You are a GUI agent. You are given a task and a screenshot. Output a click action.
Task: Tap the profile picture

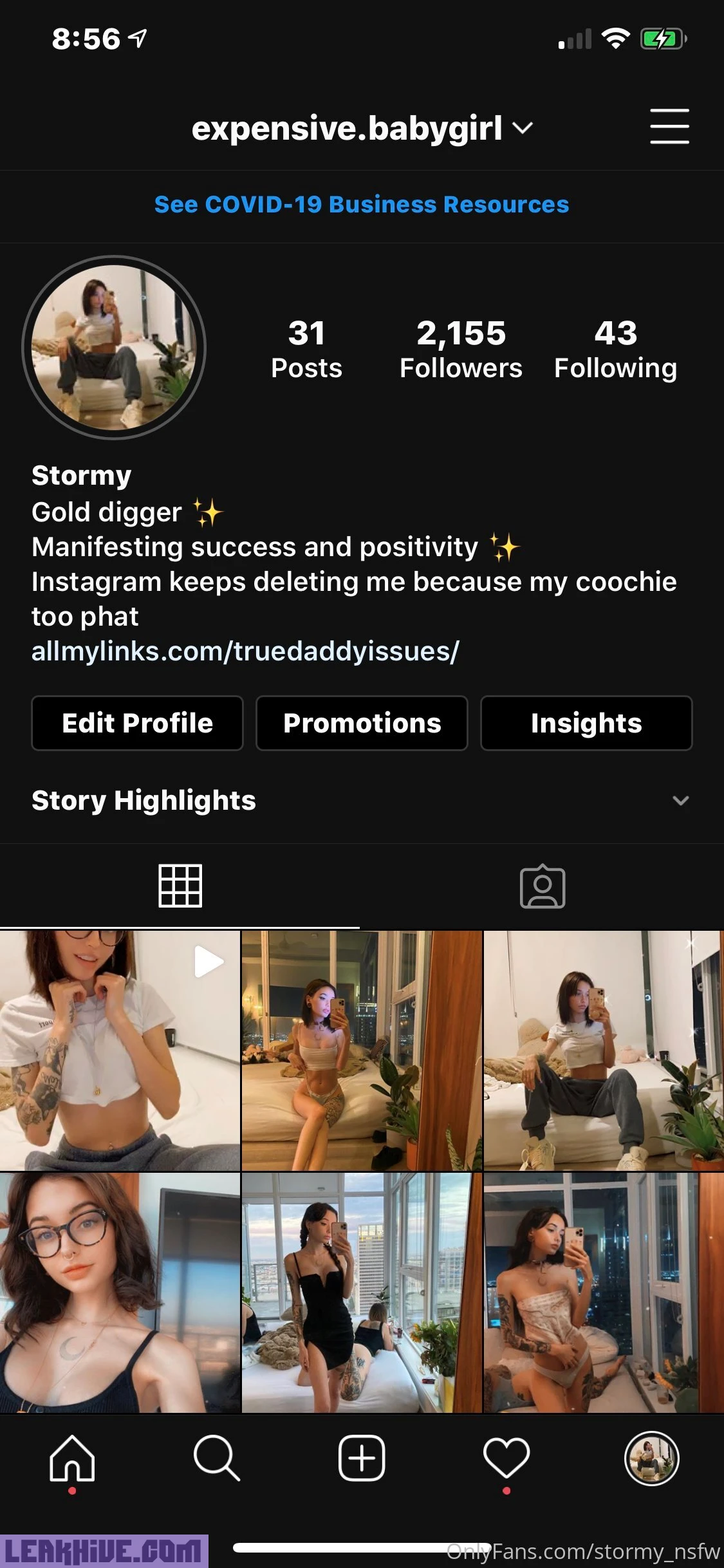(114, 348)
